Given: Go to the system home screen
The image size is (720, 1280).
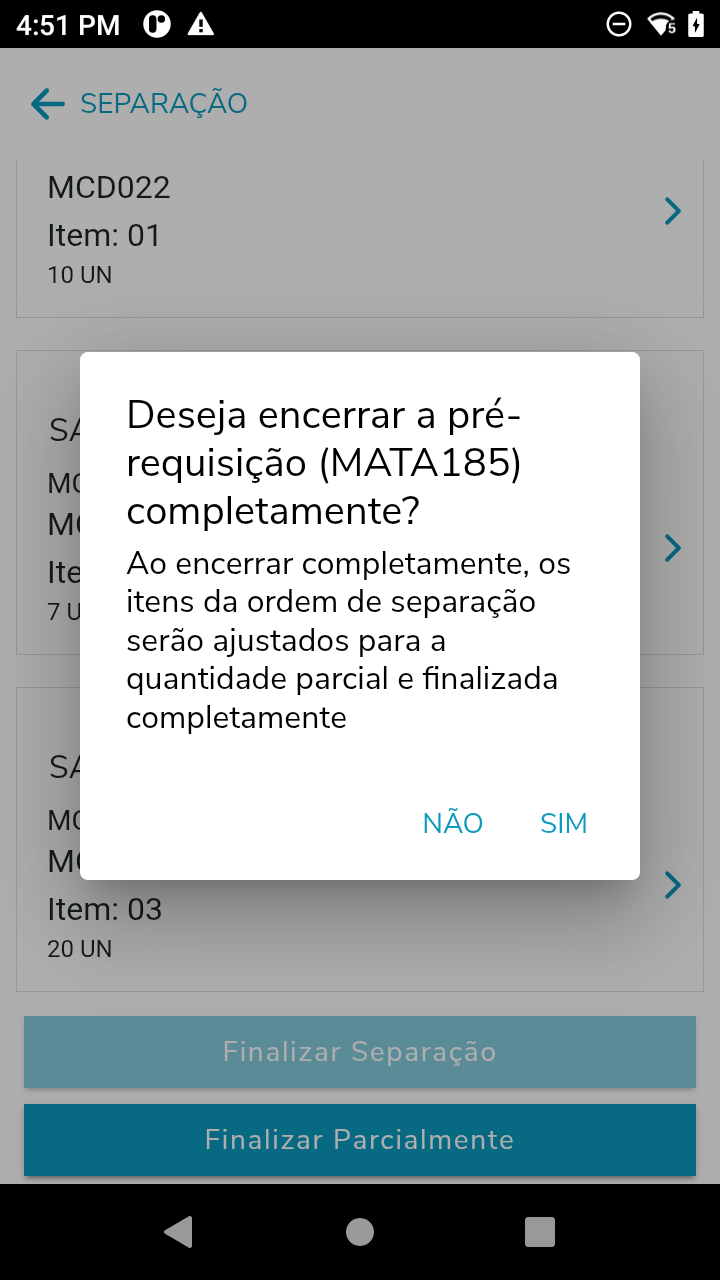Looking at the screenshot, I should point(360,1232).
